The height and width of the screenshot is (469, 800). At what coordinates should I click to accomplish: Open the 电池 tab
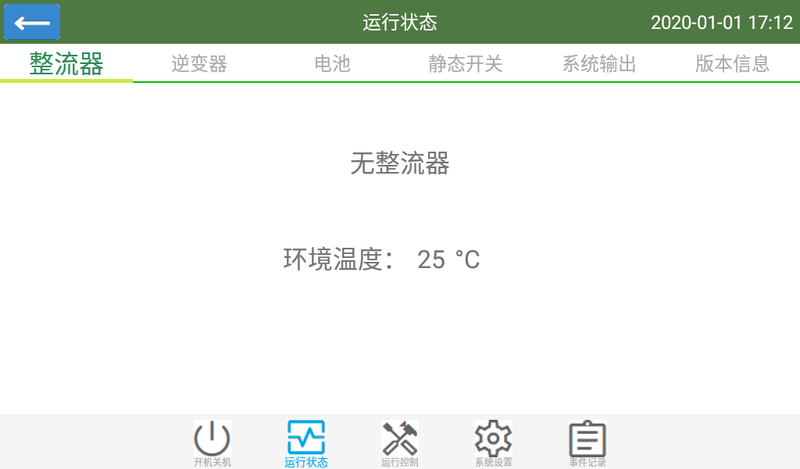tap(332, 64)
